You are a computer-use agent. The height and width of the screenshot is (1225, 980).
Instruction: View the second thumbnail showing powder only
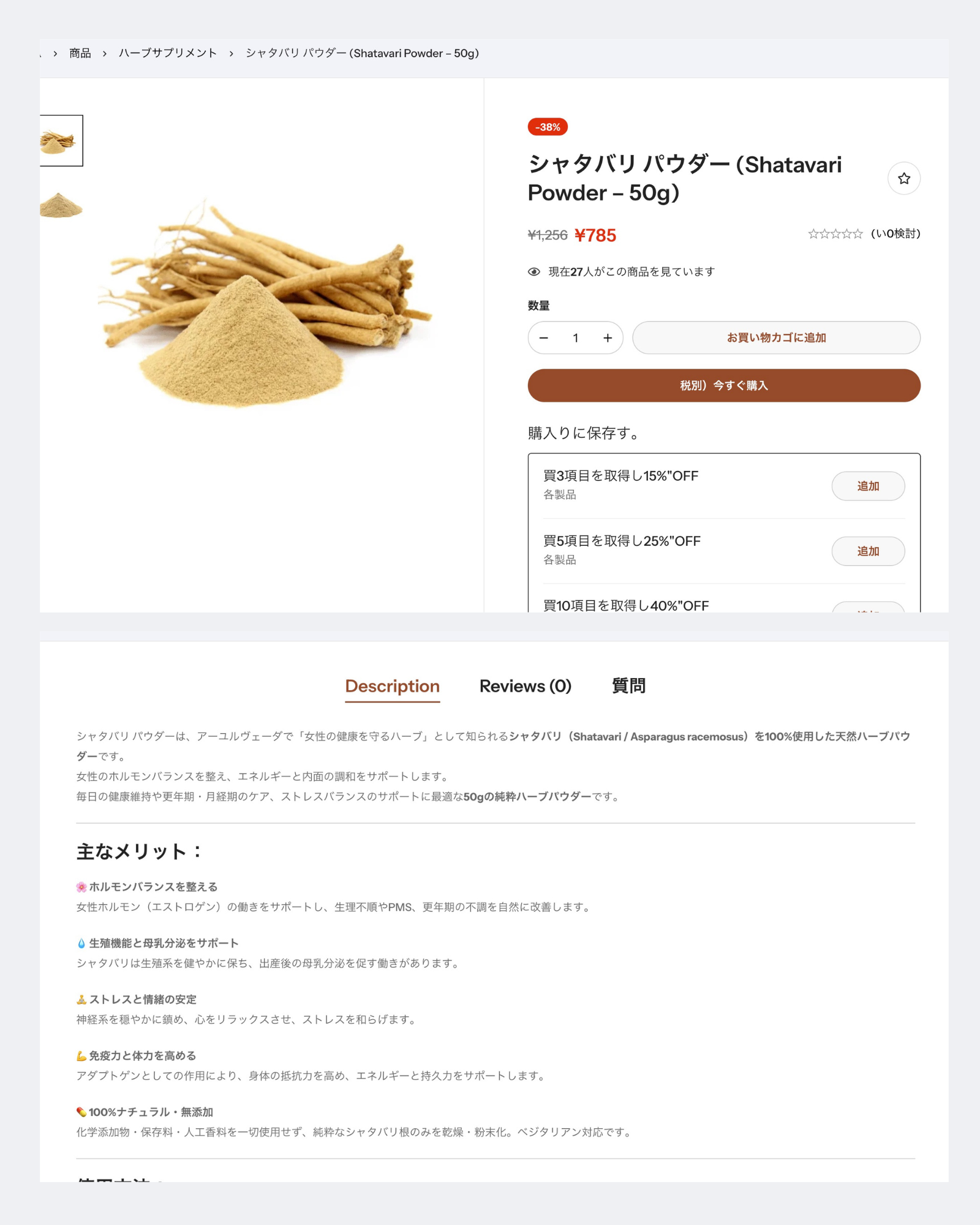click(60, 205)
